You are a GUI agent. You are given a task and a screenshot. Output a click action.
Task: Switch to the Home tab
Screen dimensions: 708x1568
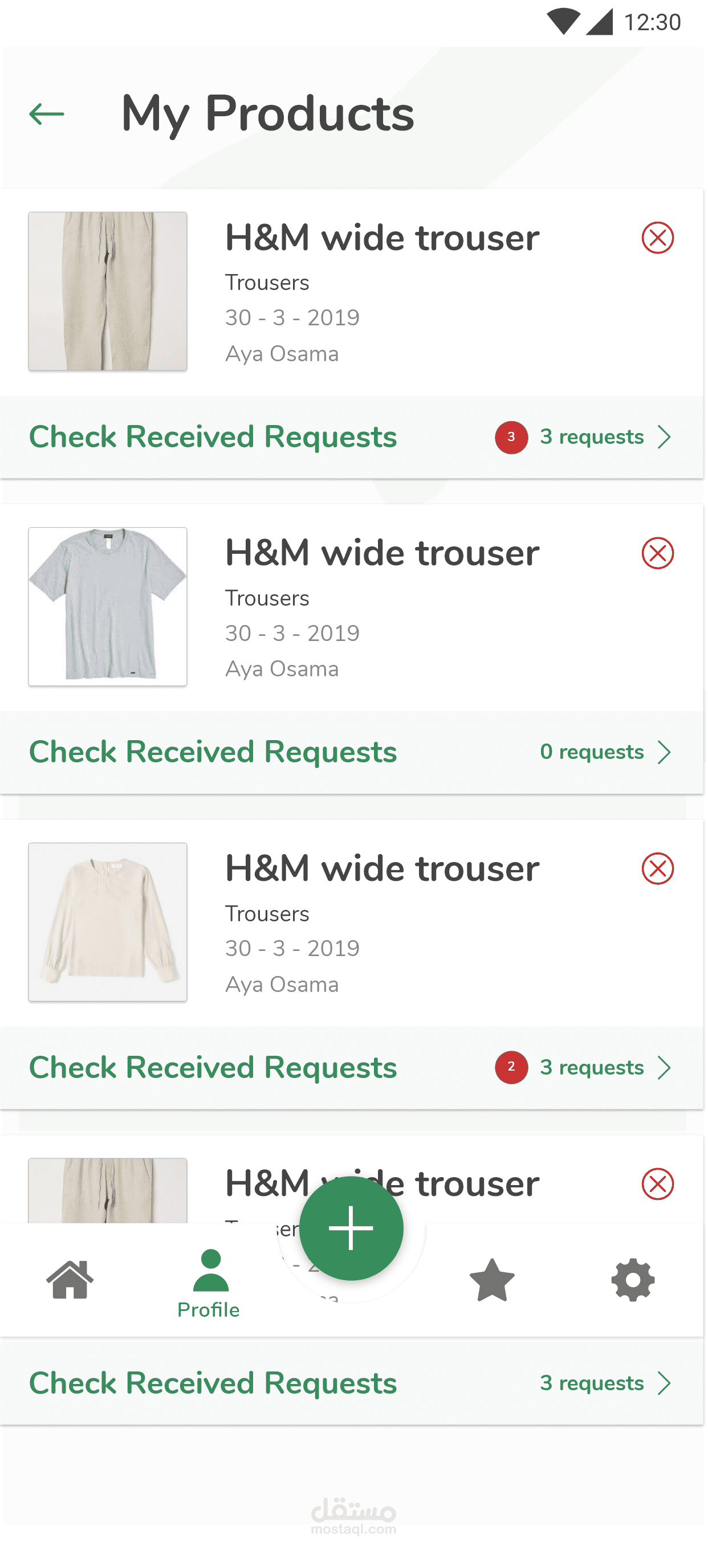(70, 1279)
